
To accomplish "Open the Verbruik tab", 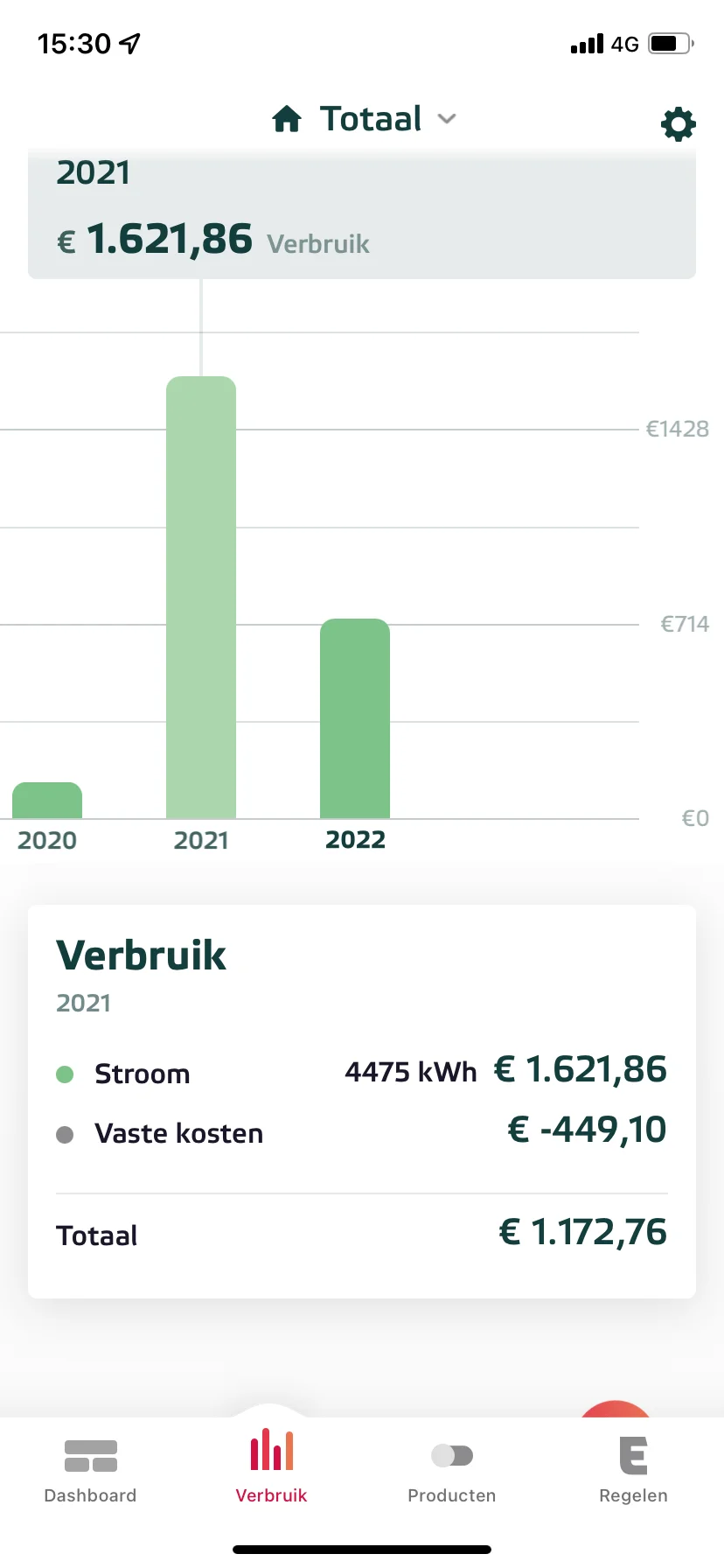I will pyautogui.click(x=271, y=1470).
